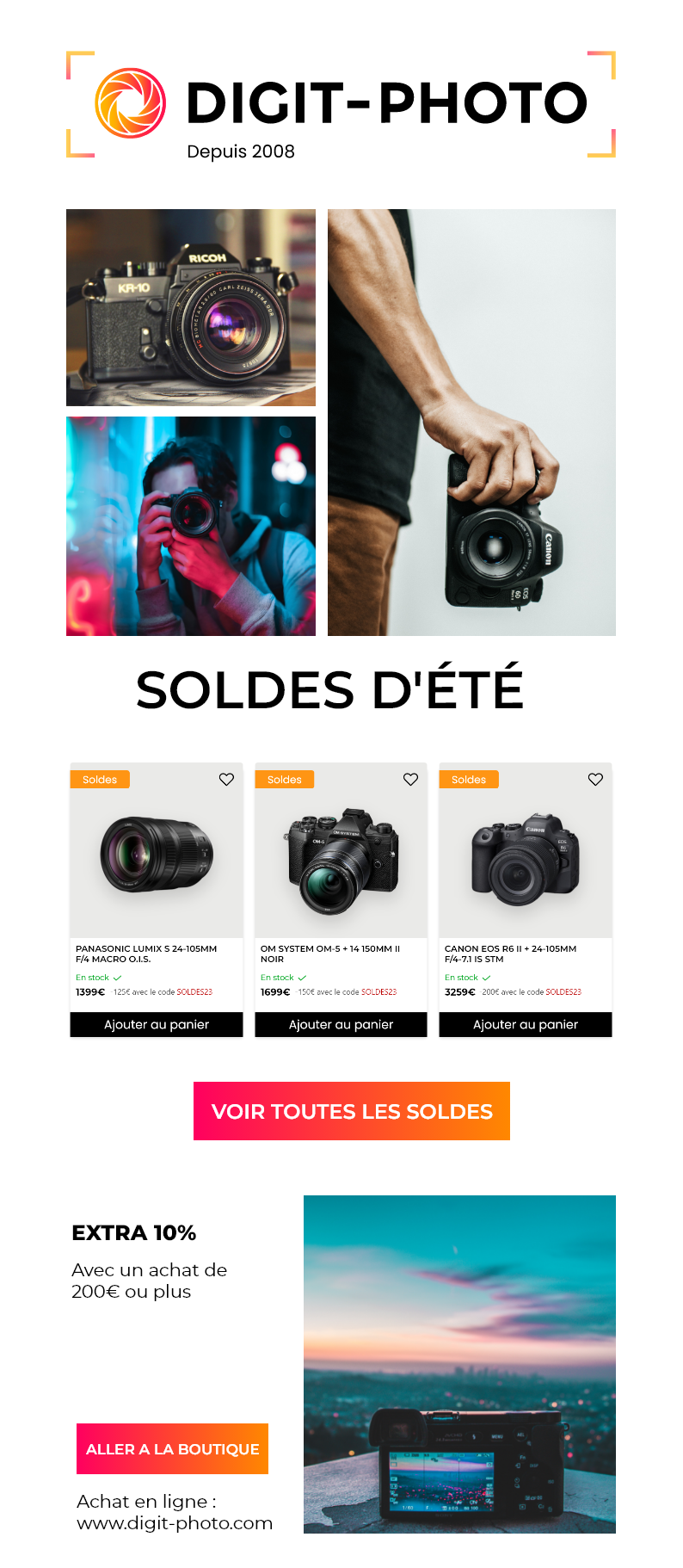Add the Canon EOS R6 II to cart
The width and height of the screenshot is (683, 1568).
pos(526,1024)
